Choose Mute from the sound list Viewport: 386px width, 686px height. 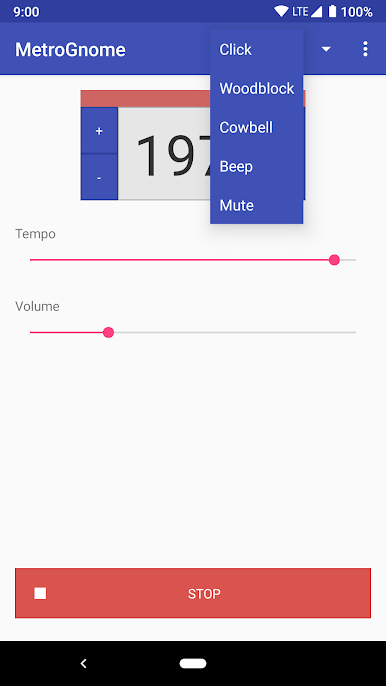(x=256, y=205)
